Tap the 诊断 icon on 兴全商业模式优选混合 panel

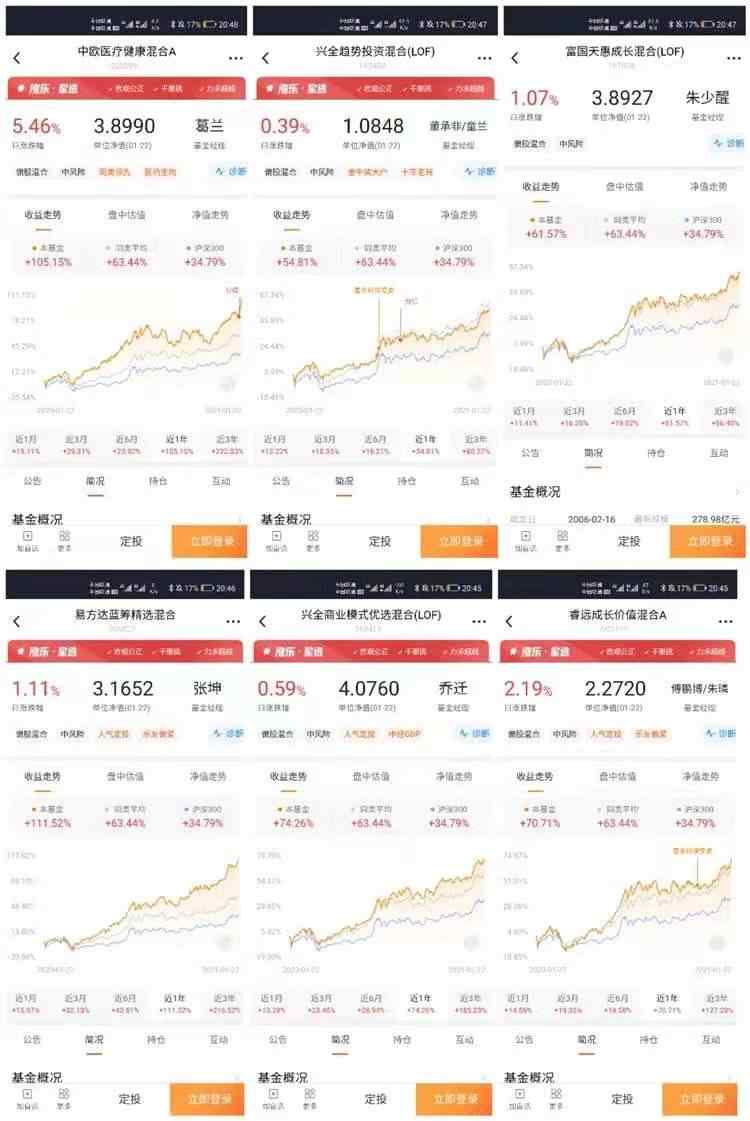click(477, 732)
